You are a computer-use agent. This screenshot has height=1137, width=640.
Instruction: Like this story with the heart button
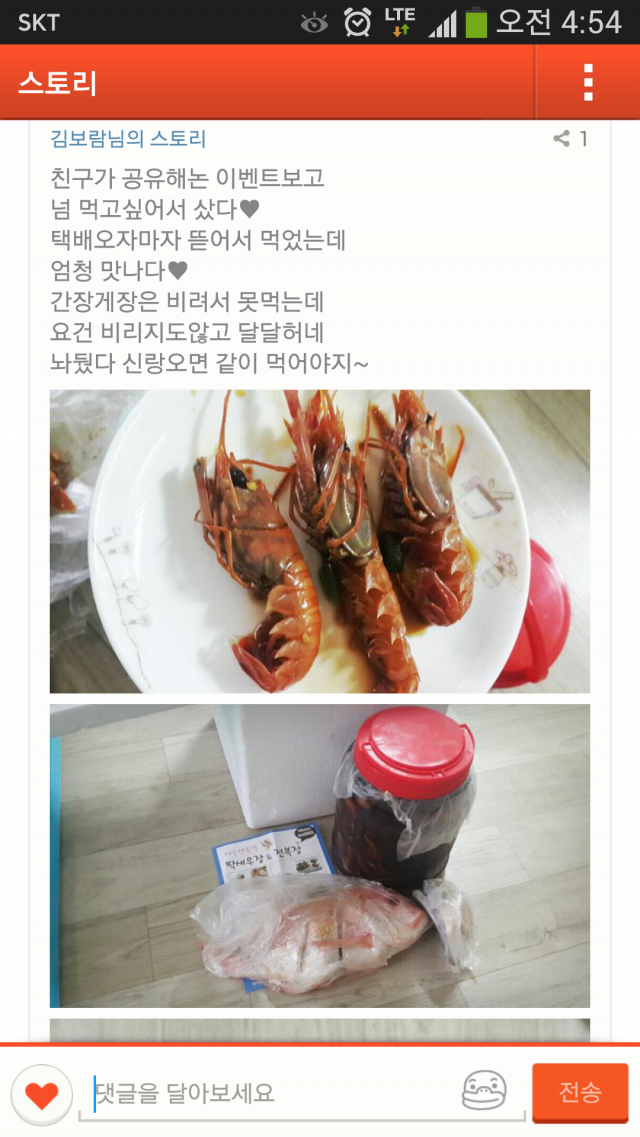[42, 1095]
